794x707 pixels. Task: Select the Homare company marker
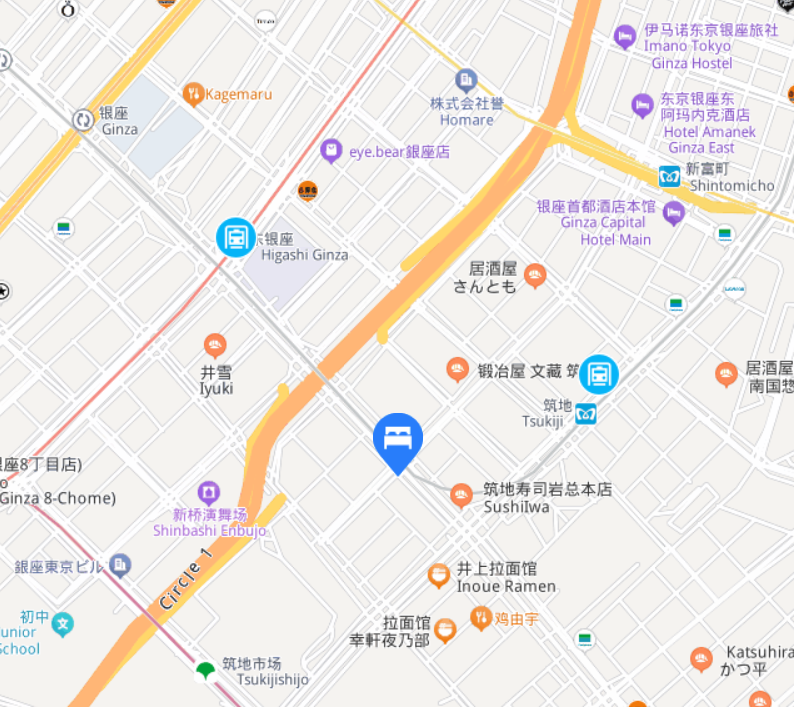[x=465, y=80]
